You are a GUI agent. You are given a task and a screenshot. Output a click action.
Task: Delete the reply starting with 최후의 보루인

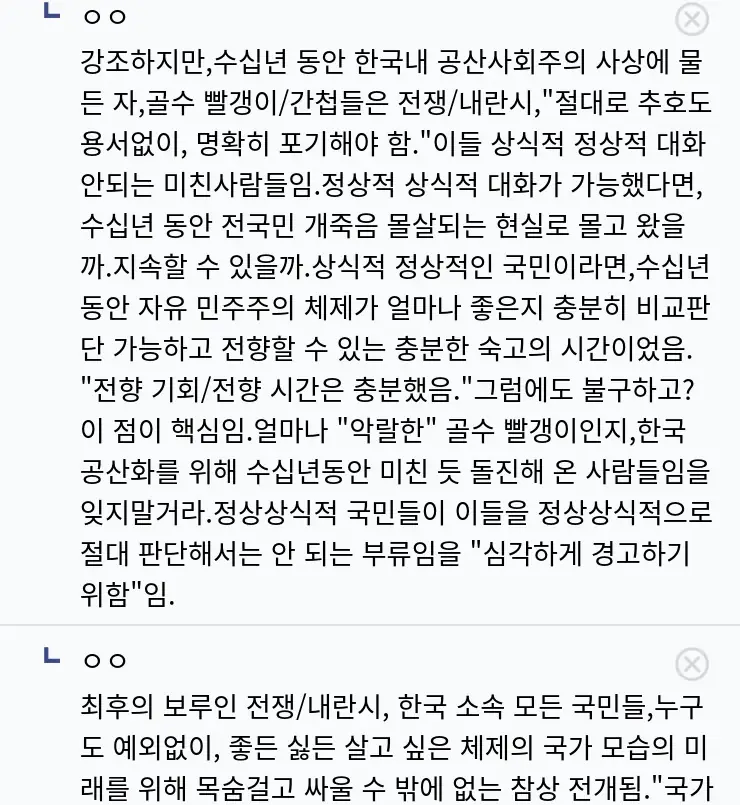[691, 664]
